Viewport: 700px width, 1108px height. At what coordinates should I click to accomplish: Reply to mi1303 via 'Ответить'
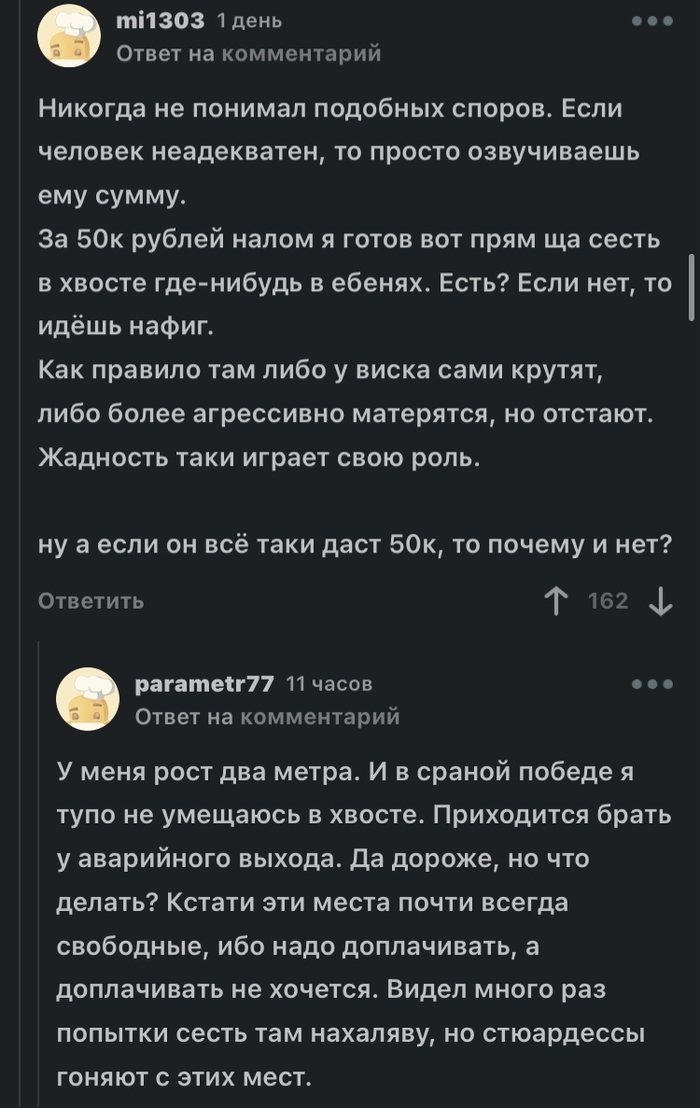click(x=91, y=601)
